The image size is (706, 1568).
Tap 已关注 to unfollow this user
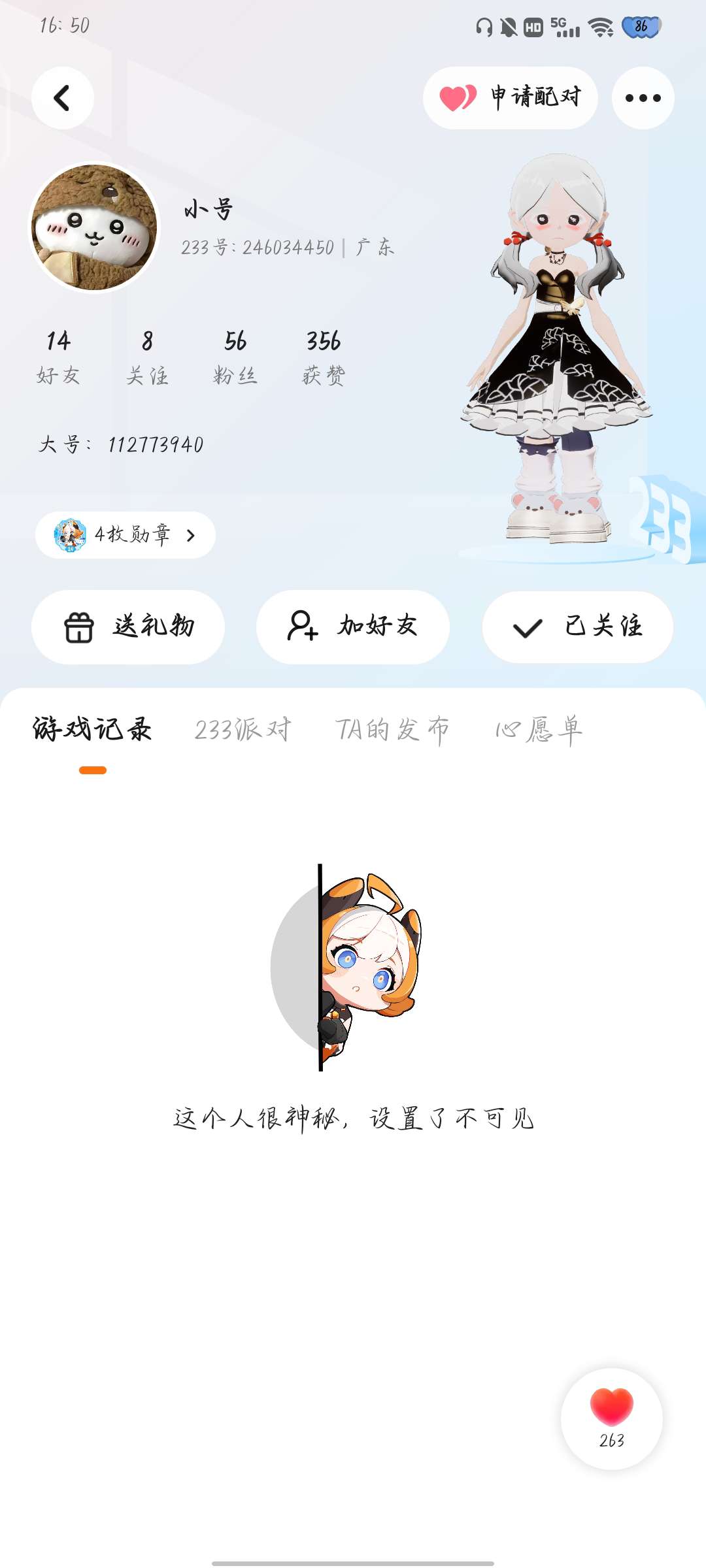point(578,627)
